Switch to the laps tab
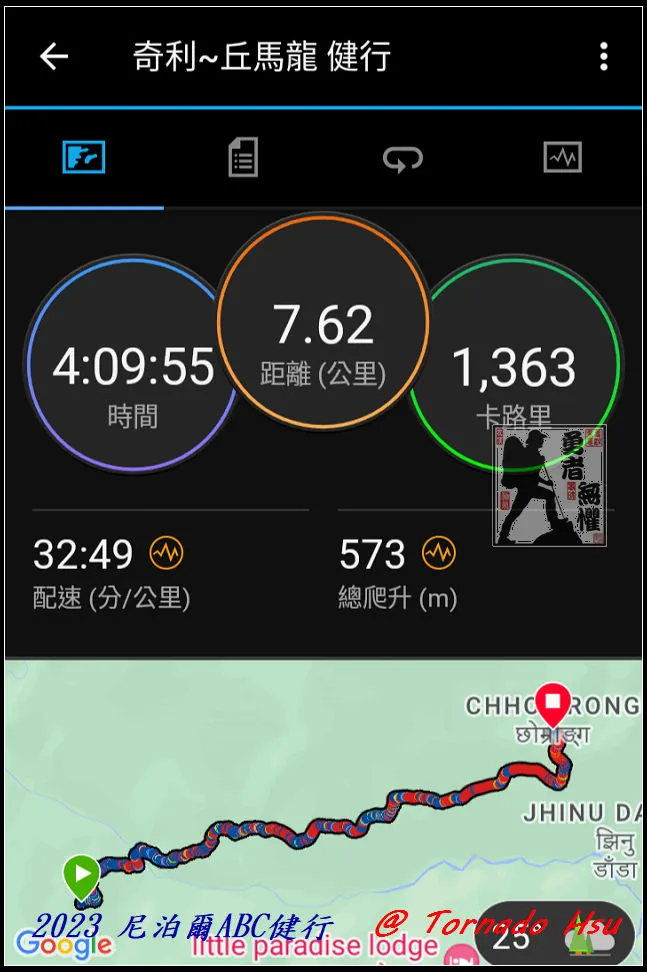 tap(403, 158)
